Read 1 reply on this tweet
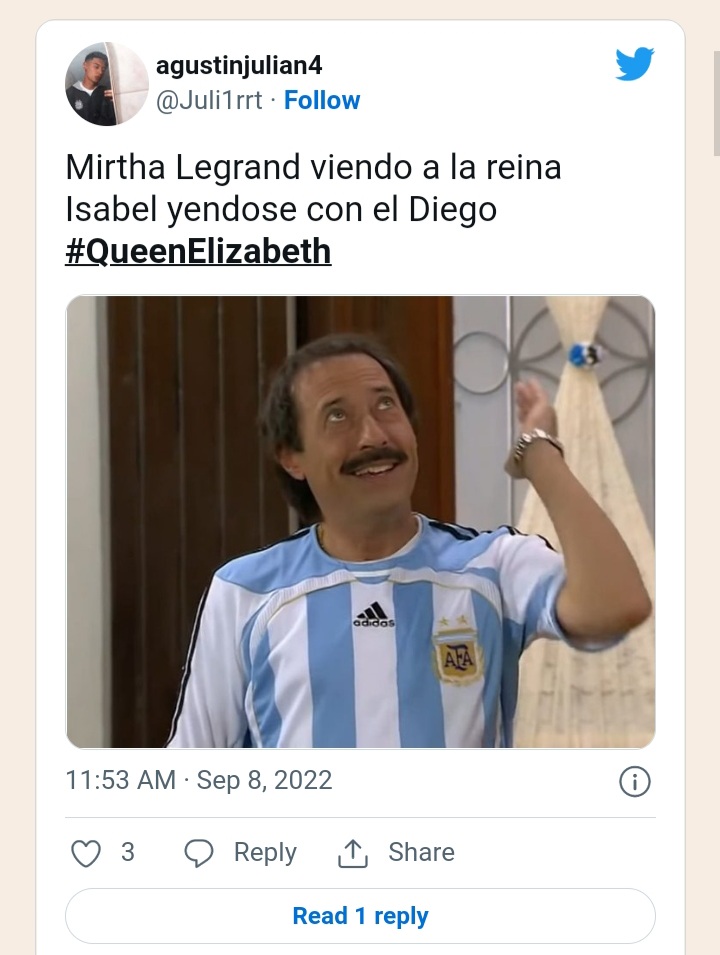Image resolution: width=720 pixels, height=955 pixels. (360, 916)
